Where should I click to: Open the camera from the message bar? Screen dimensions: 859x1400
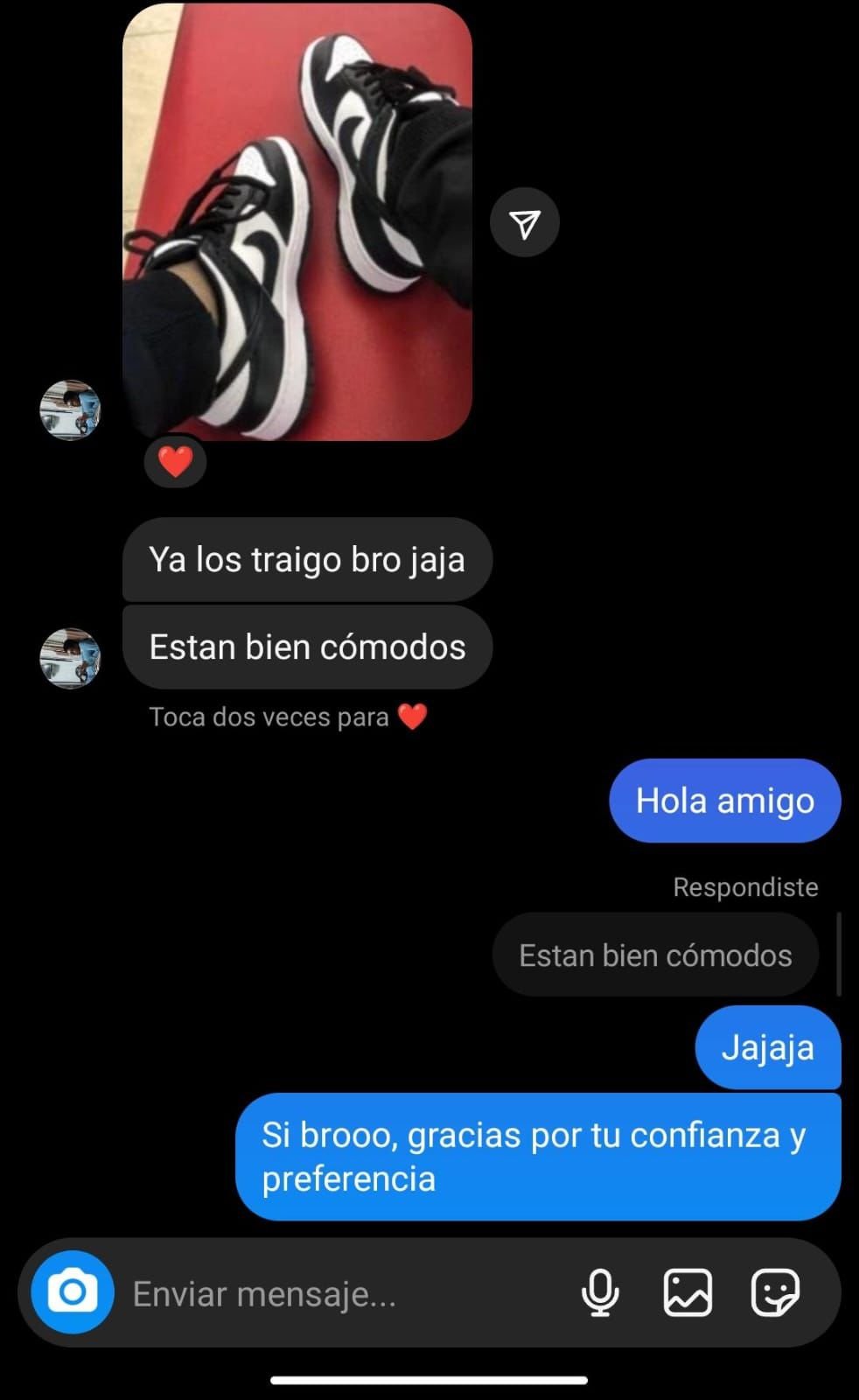72,1292
